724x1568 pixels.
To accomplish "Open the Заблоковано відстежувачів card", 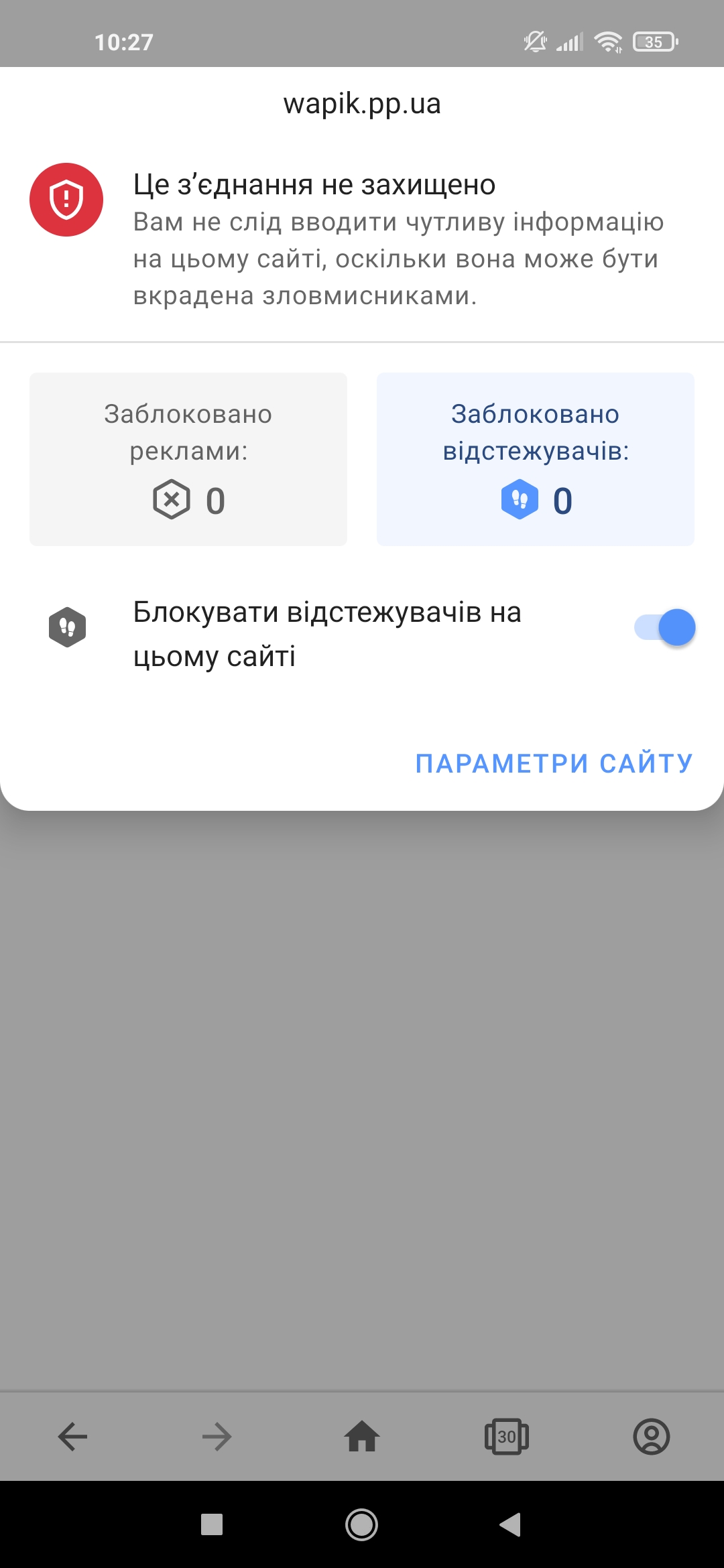I will pyautogui.click(x=535, y=460).
